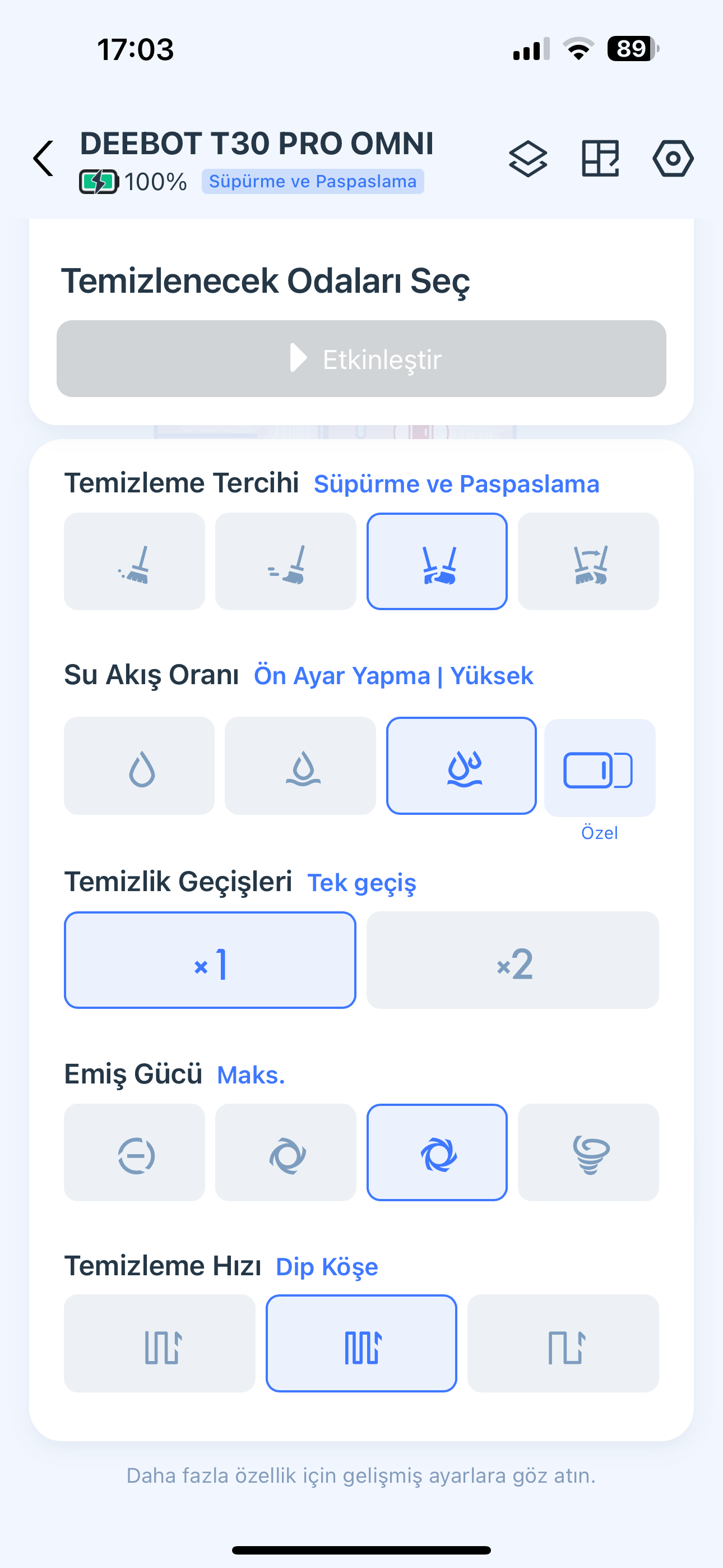Go back with the top-left arrow
Image resolution: width=723 pixels, height=1568 pixels.
(x=43, y=158)
